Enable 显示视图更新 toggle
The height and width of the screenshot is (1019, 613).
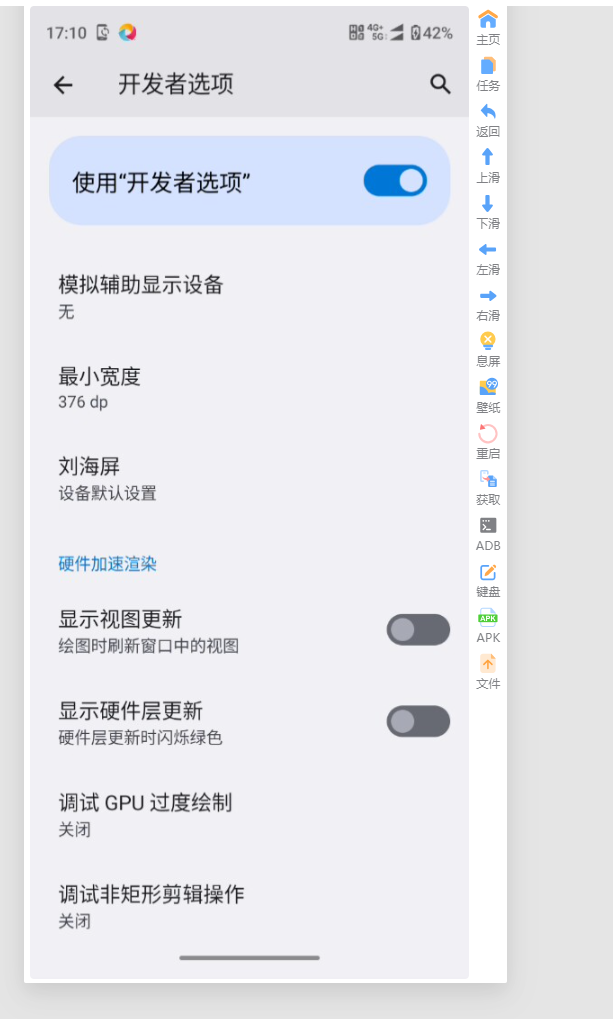point(418,630)
